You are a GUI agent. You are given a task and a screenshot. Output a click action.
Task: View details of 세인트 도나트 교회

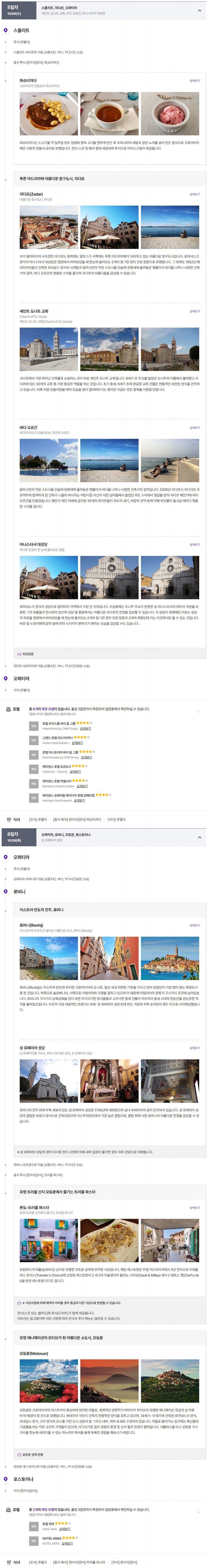pyautogui.click(x=194, y=311)
